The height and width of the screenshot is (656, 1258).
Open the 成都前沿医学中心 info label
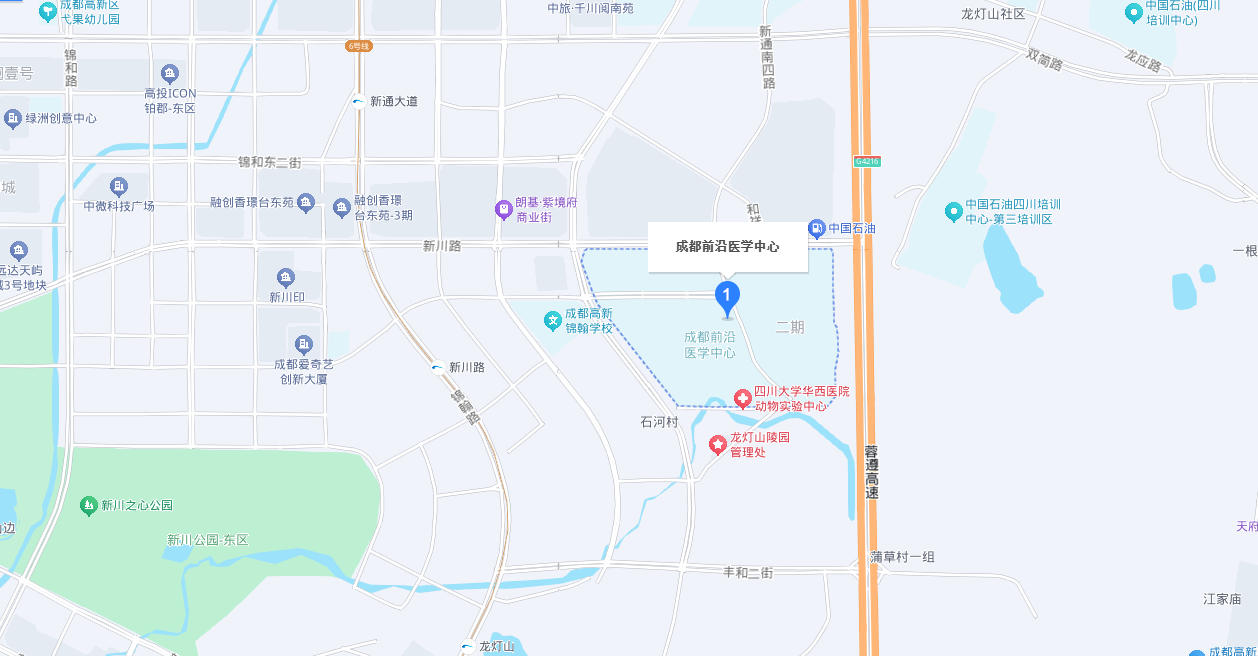[727, 246]
